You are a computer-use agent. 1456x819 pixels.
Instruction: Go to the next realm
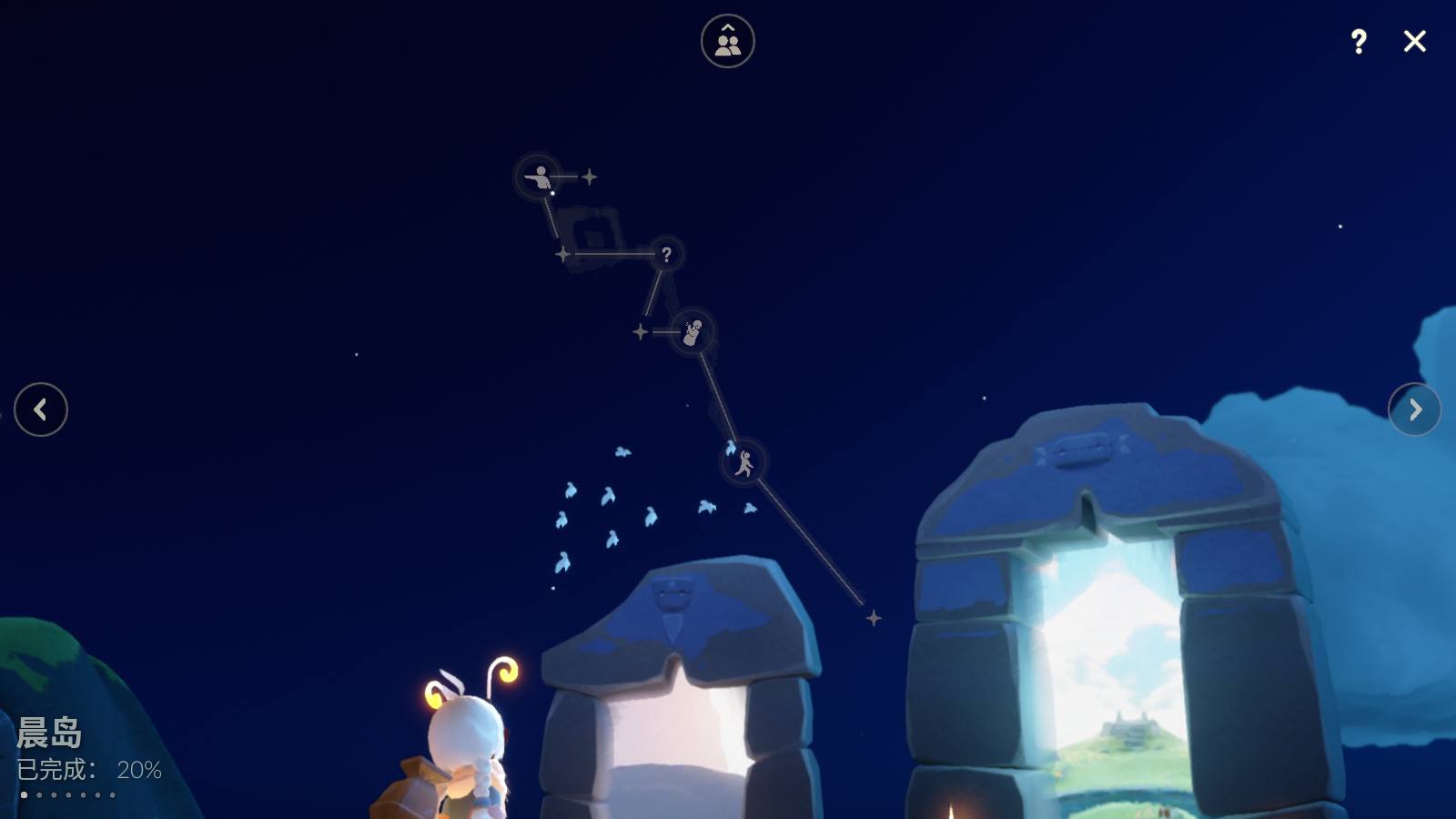(1414, 409)
